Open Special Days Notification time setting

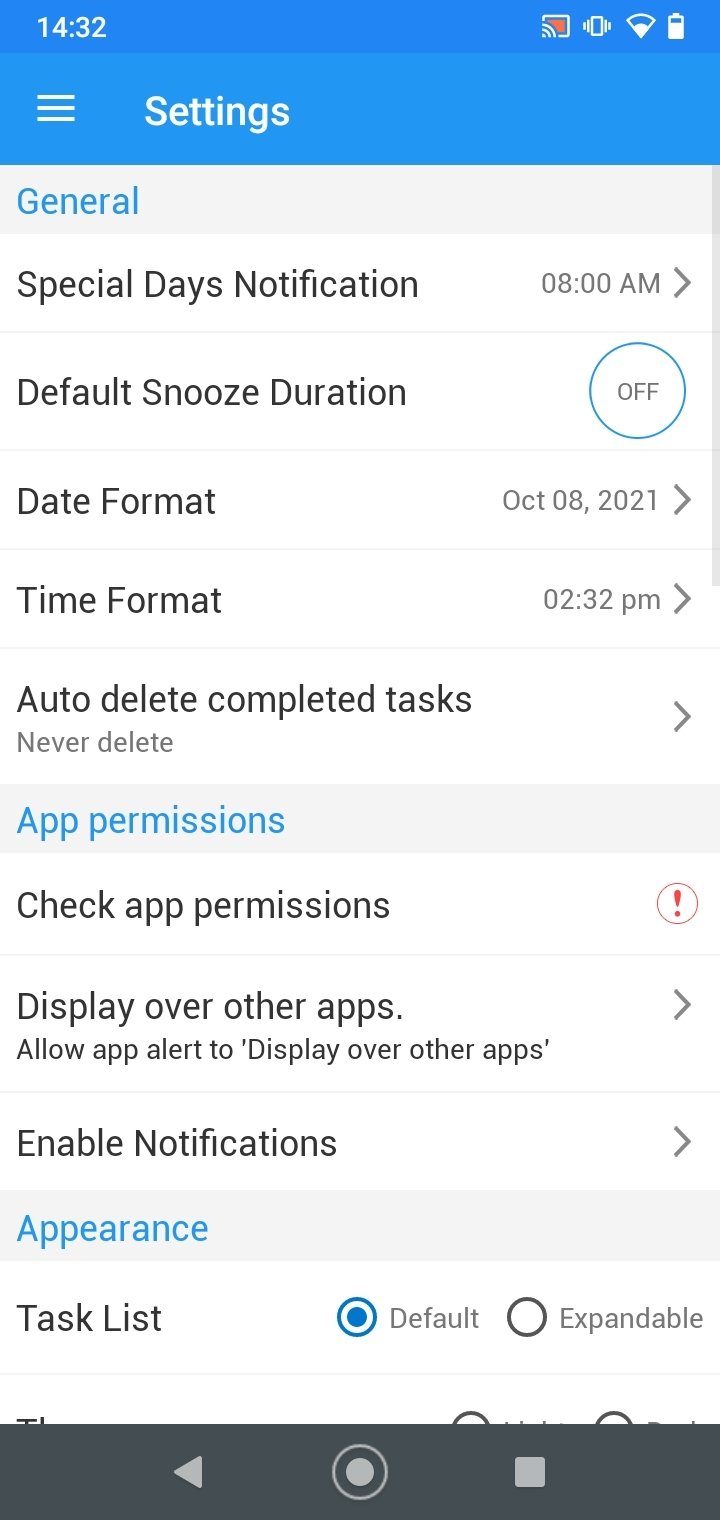(360, 284)
